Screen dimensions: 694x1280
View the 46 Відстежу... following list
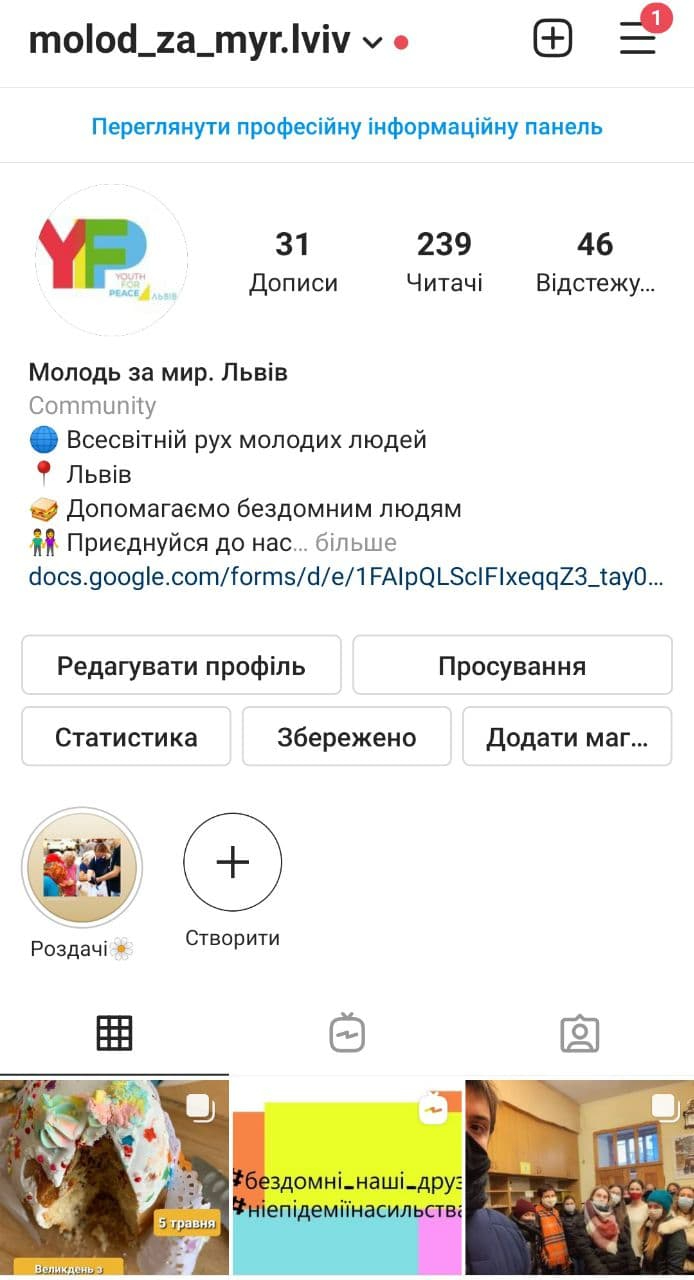[x=595, y=262]
